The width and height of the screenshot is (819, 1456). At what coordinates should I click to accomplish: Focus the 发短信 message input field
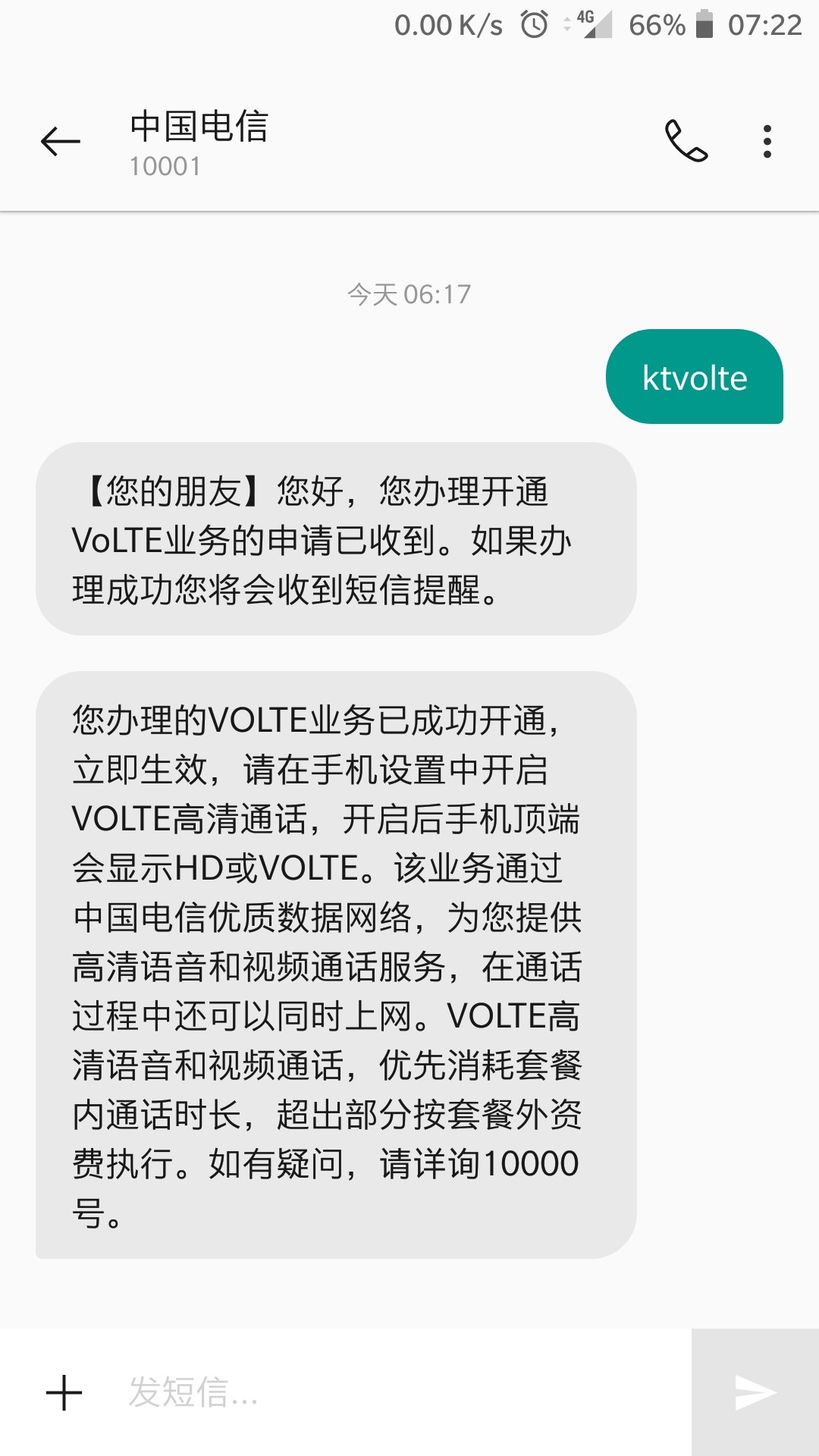pyautogui.click(x=394, y=1393)
